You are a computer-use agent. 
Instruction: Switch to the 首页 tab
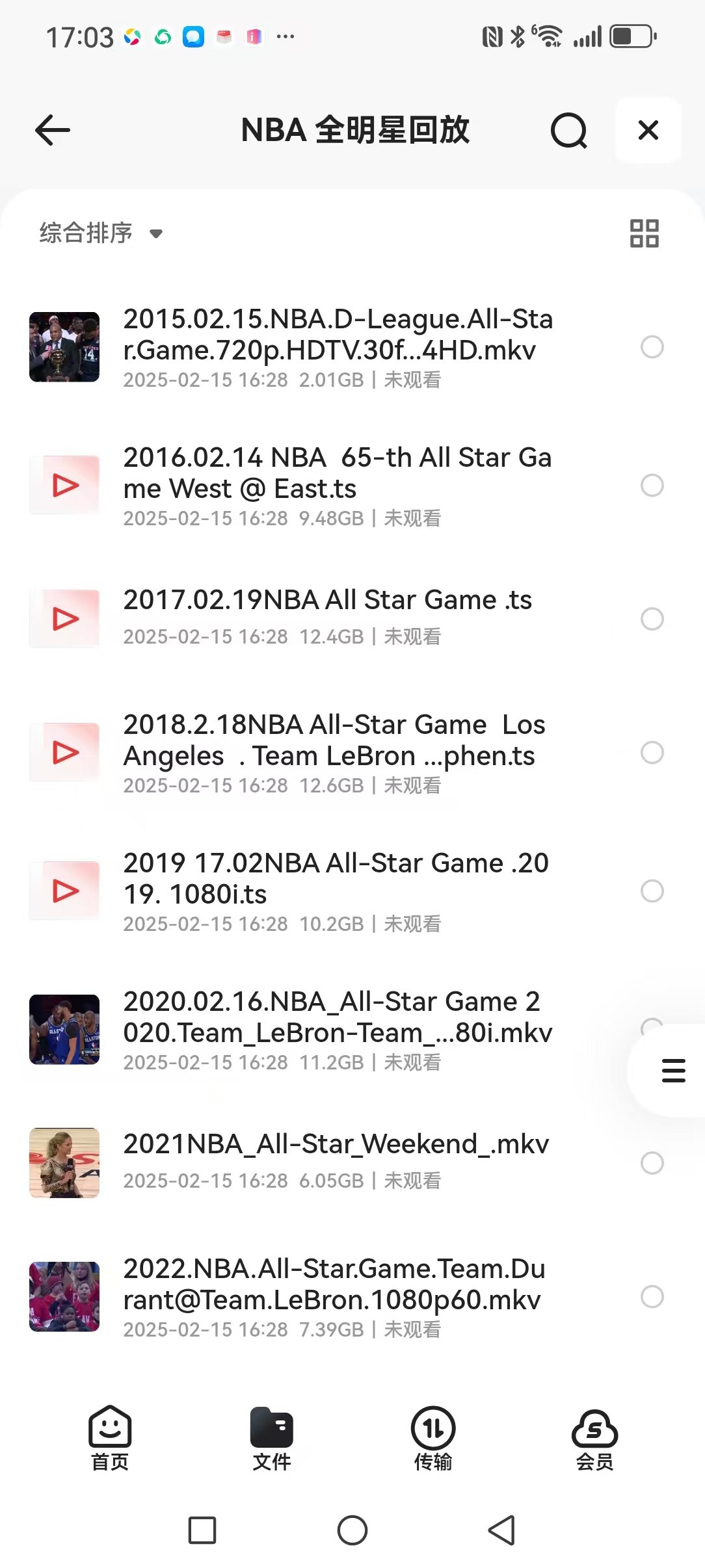[110, 1439]
